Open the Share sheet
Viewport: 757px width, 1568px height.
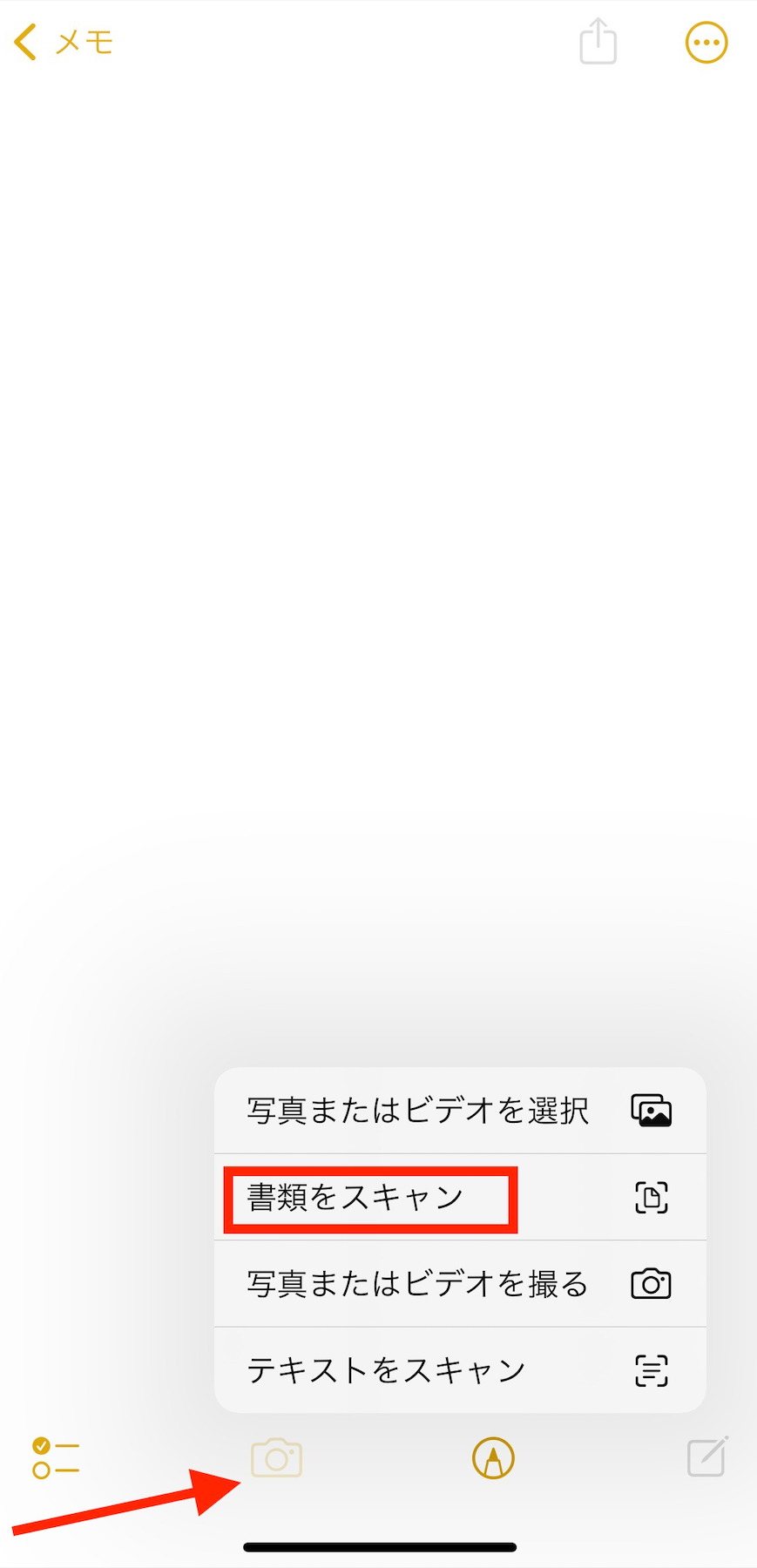(x=598, y=41)
